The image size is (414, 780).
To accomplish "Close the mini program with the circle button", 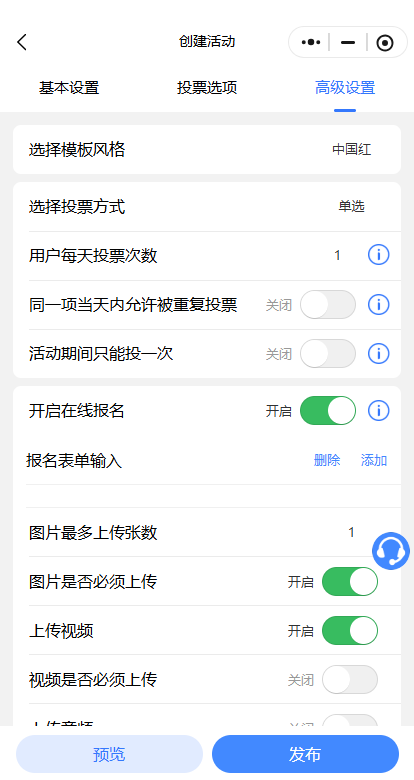I will (385, 43).
